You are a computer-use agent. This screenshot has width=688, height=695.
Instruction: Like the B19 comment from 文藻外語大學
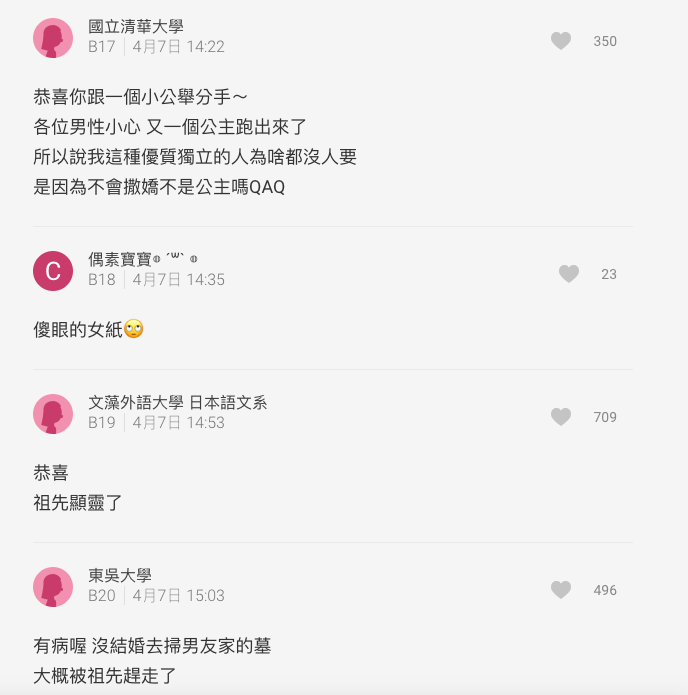point(561,417)
